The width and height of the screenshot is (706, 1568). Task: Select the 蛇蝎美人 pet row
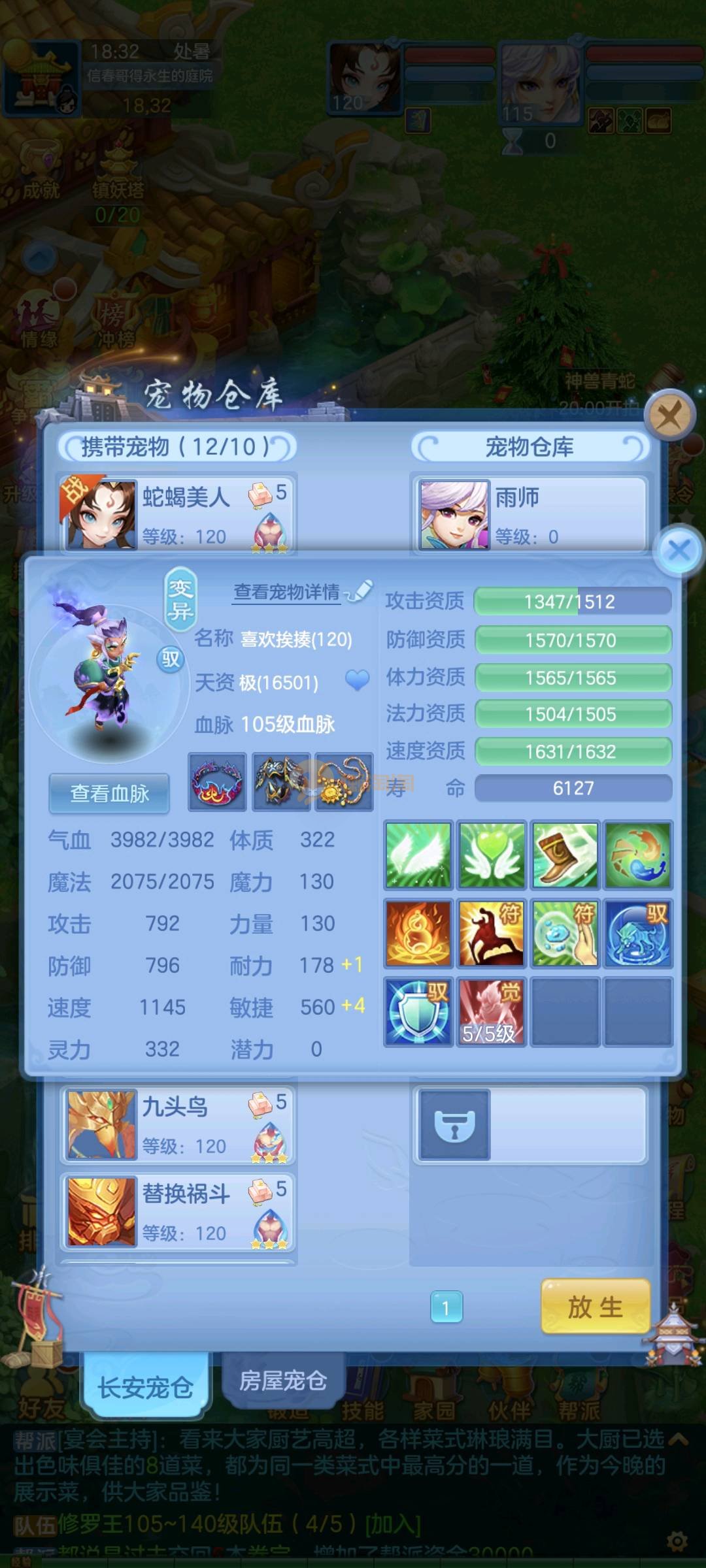click(x=178, y=514)
